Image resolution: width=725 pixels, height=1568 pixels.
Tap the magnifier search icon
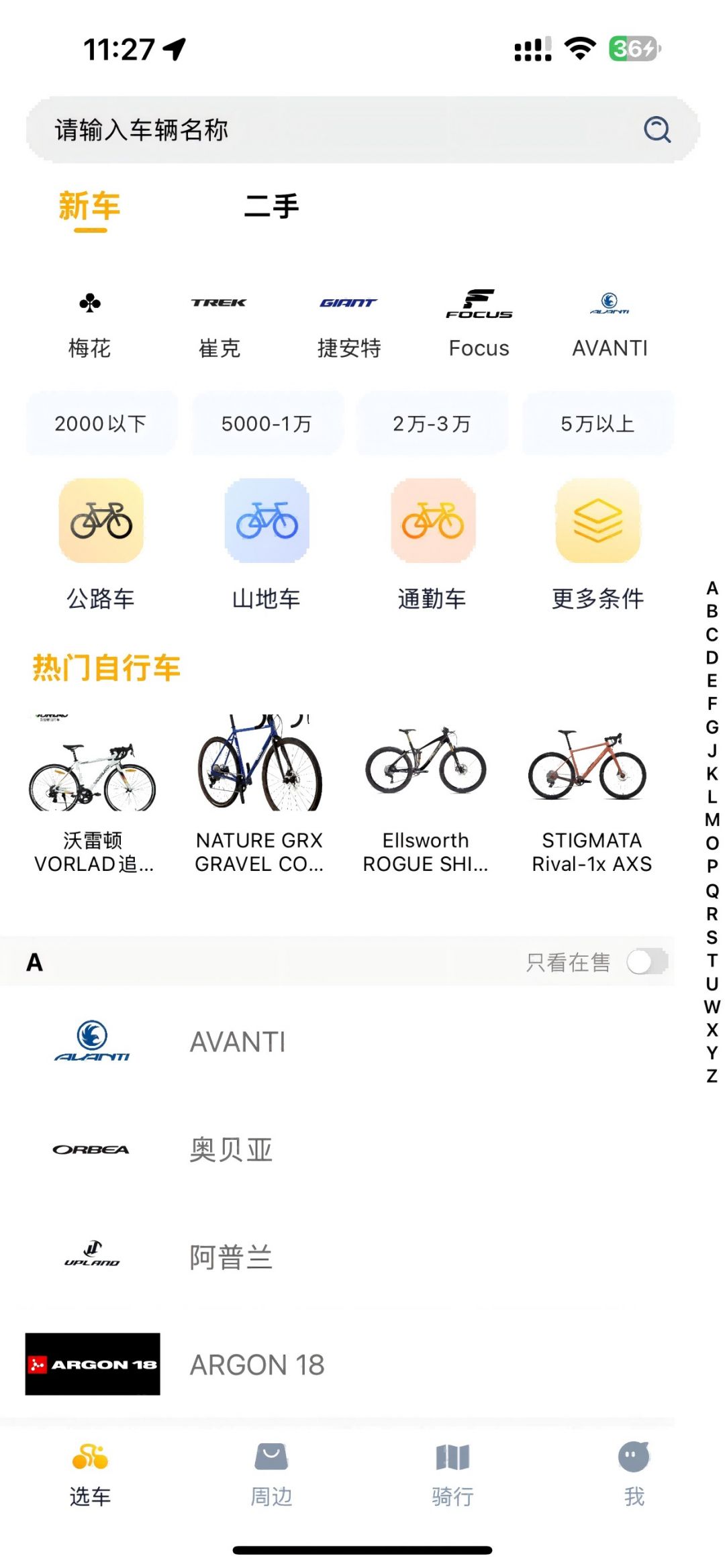tap(657, 129)
